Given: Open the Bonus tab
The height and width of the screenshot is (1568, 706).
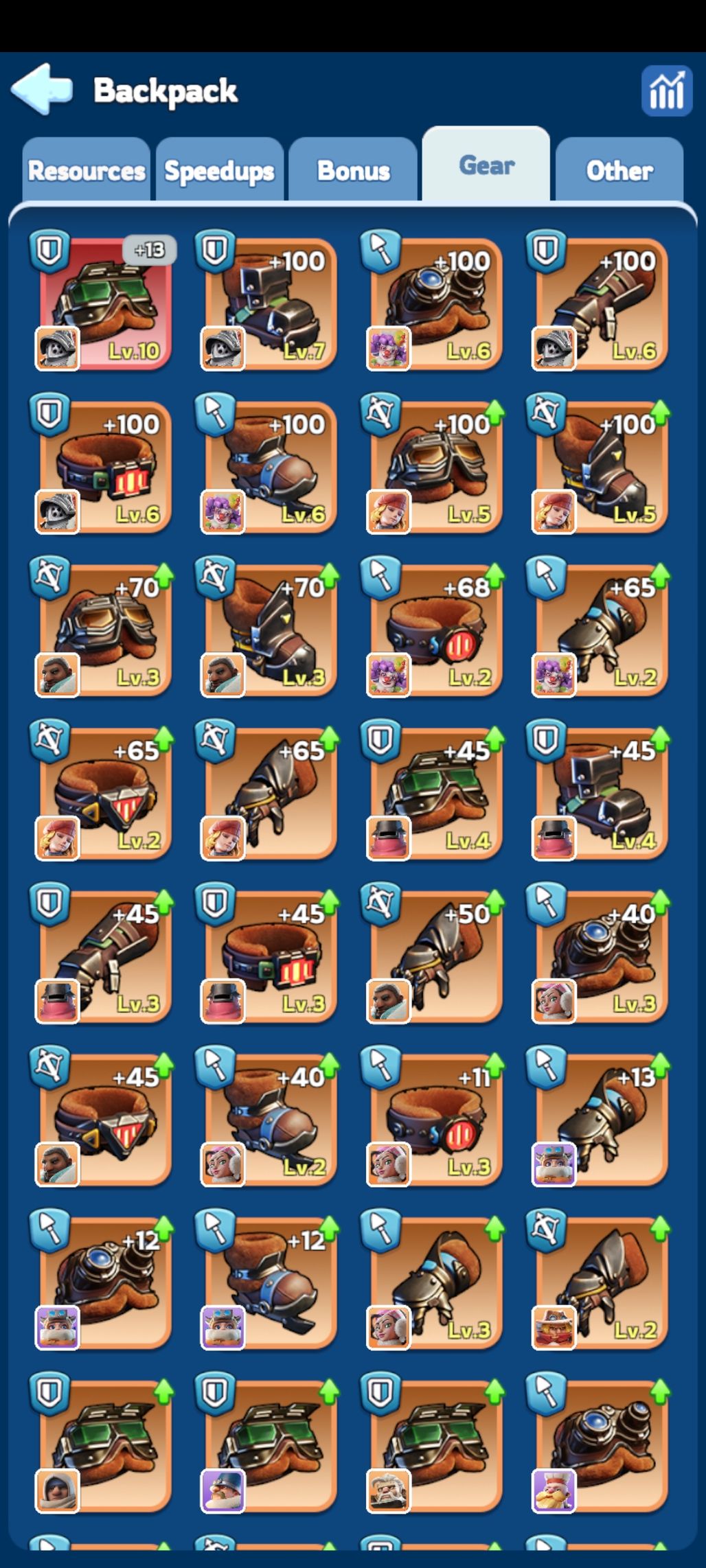Looking at the screenshot, I should pyautogui.click(x=353, y=170).
